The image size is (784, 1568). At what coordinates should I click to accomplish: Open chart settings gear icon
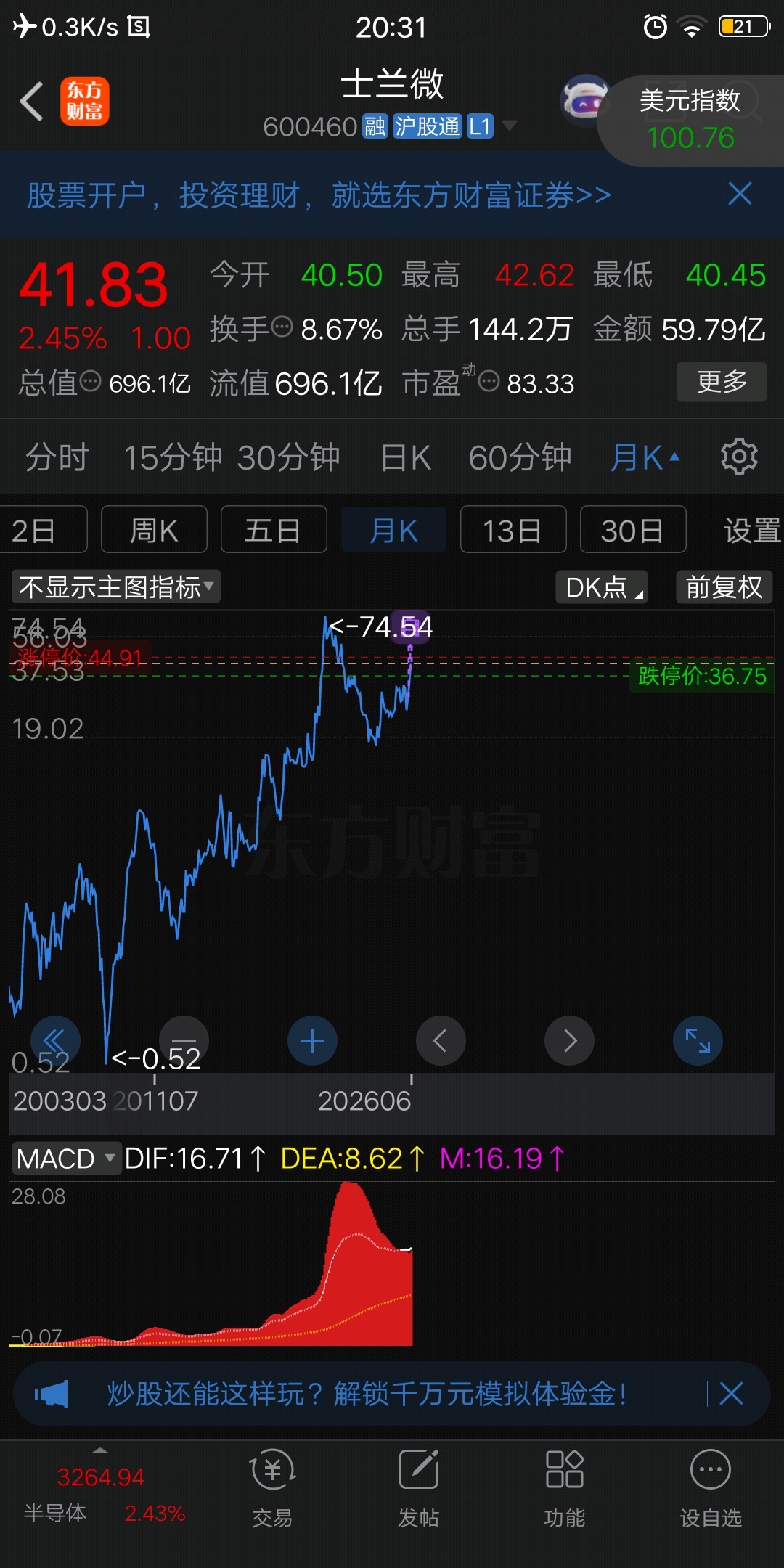pyautogui.click(x=739, y=457)
